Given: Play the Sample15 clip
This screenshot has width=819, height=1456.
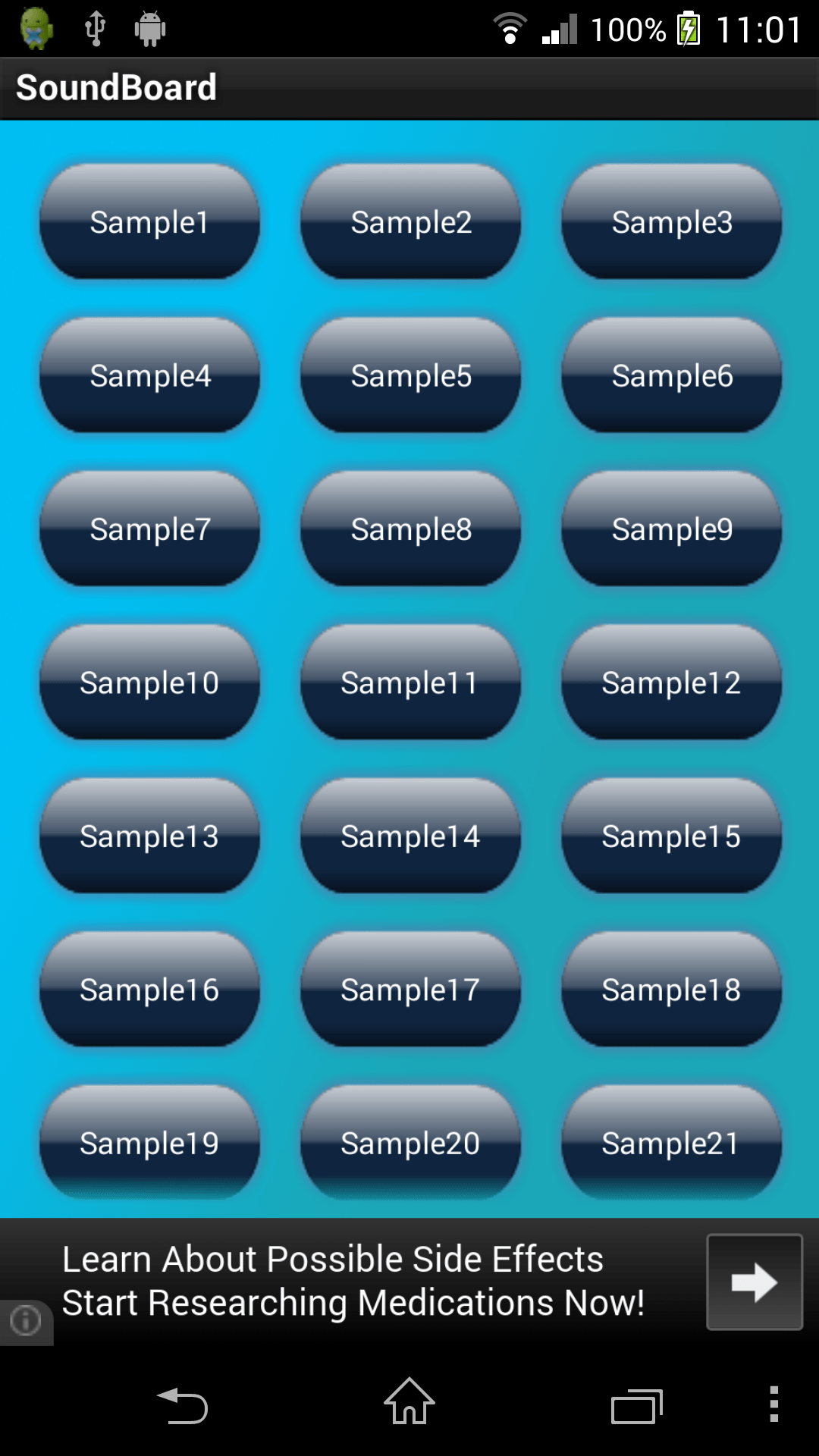Looking at the screenshot, I should pyautogui.click(x=671, y=836).
